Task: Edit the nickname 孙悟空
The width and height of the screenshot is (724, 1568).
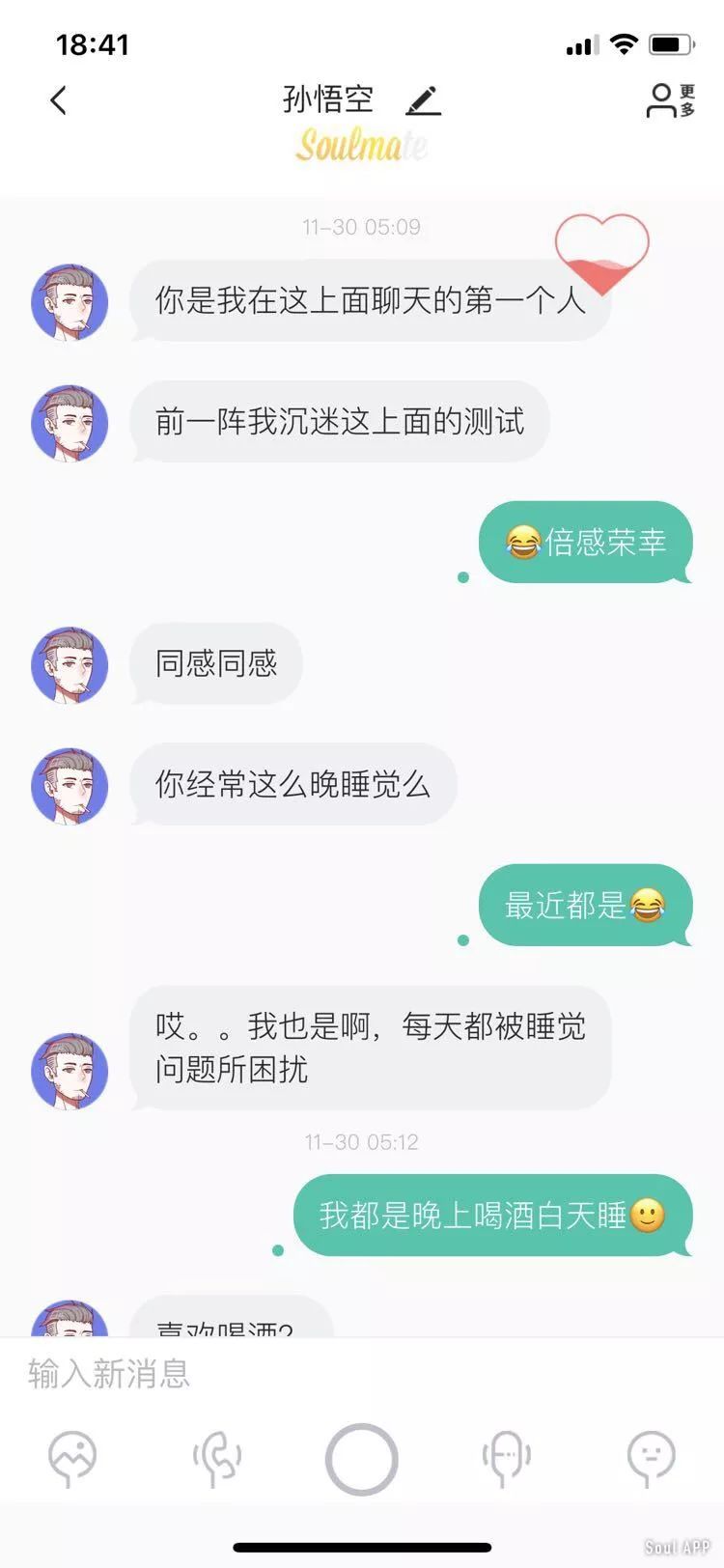Action: tap(423, 100)
